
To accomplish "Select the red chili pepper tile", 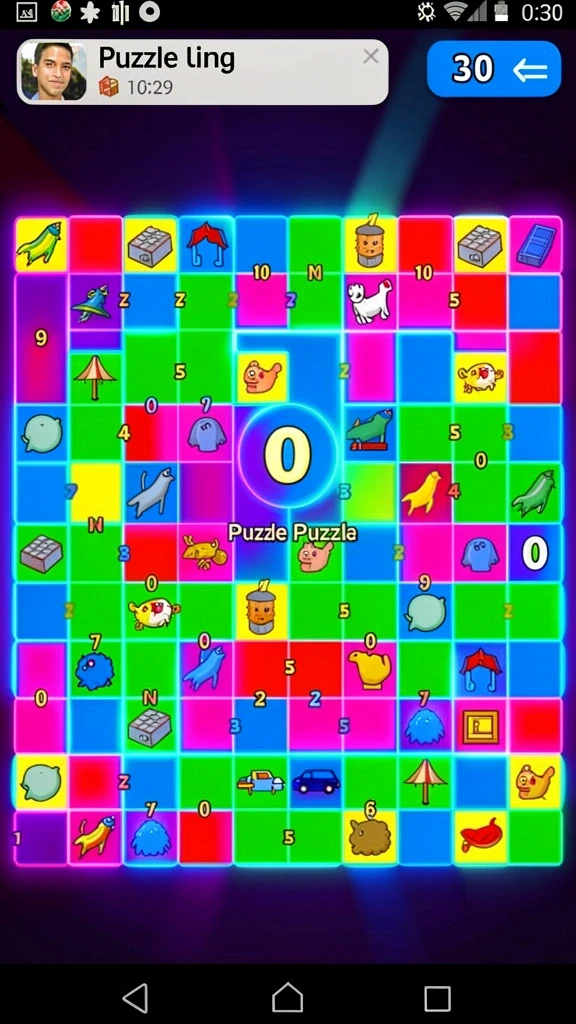I will pos(480,837).
